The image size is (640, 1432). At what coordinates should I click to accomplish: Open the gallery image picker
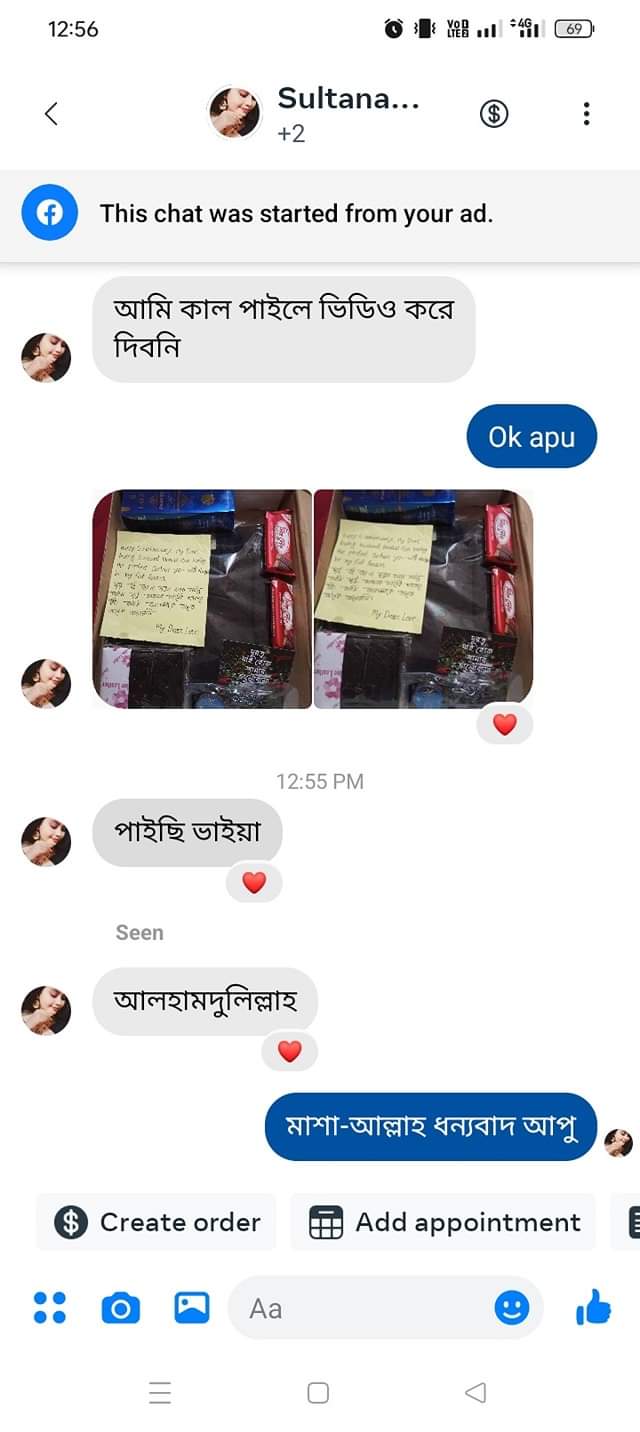tap(192, 1307)
